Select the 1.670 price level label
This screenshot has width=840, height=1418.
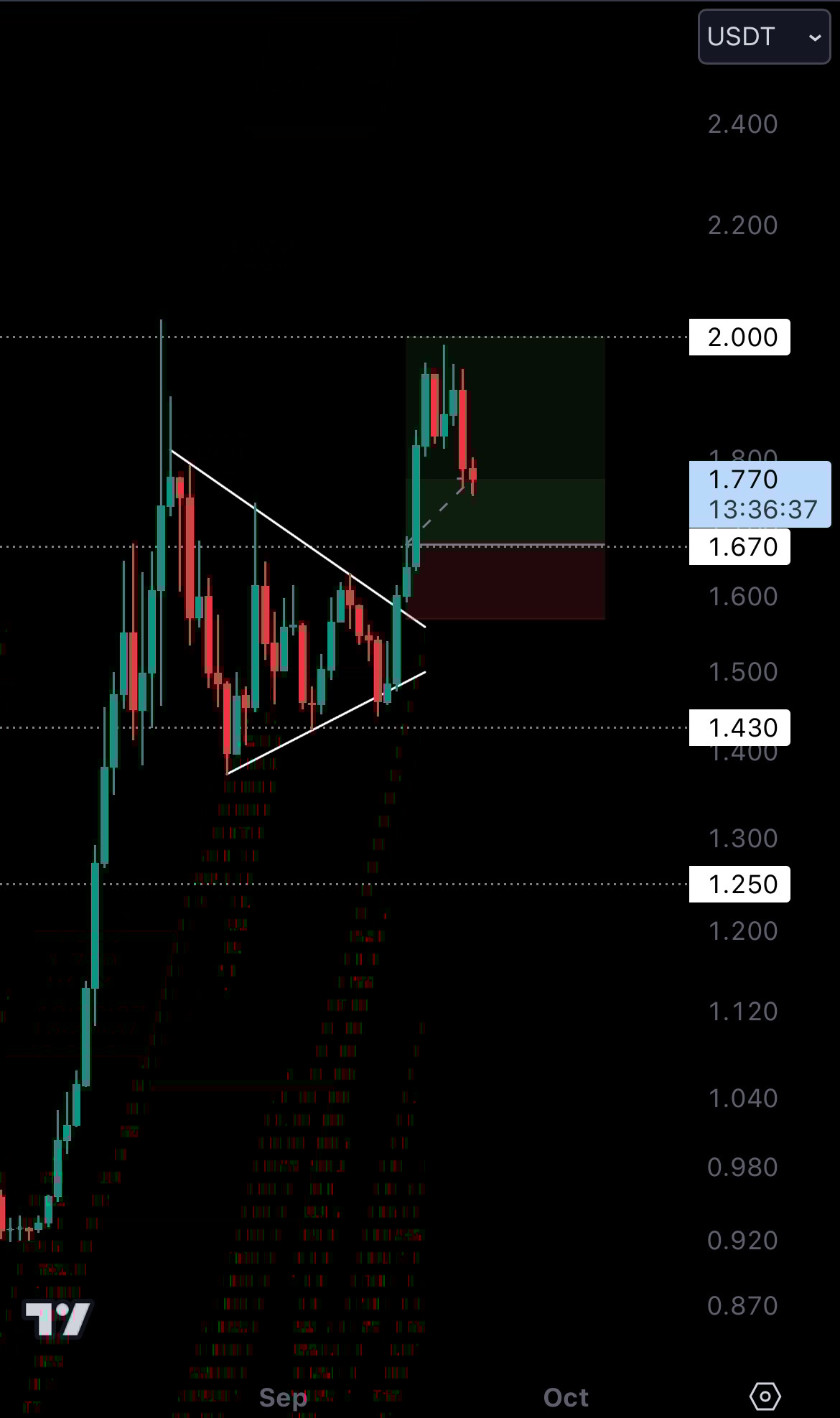click(739, 547)
